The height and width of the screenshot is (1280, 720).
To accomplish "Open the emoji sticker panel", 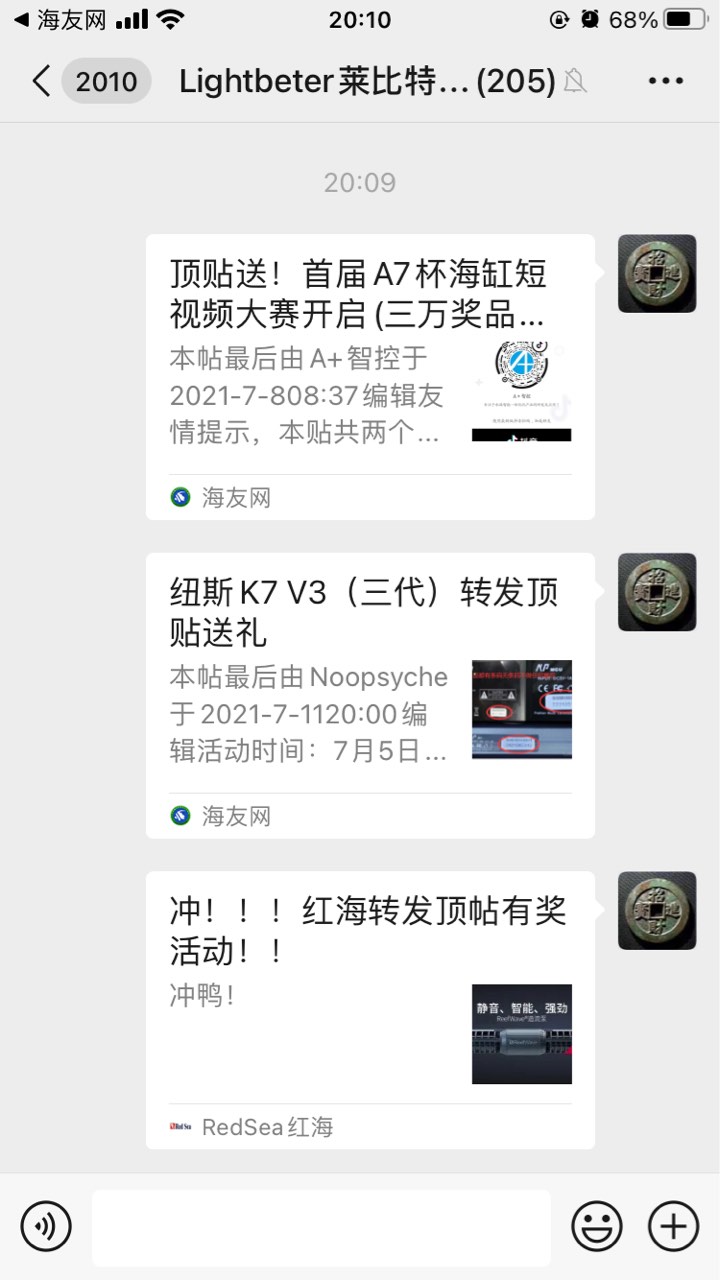I will click(x=596, y=1226).
